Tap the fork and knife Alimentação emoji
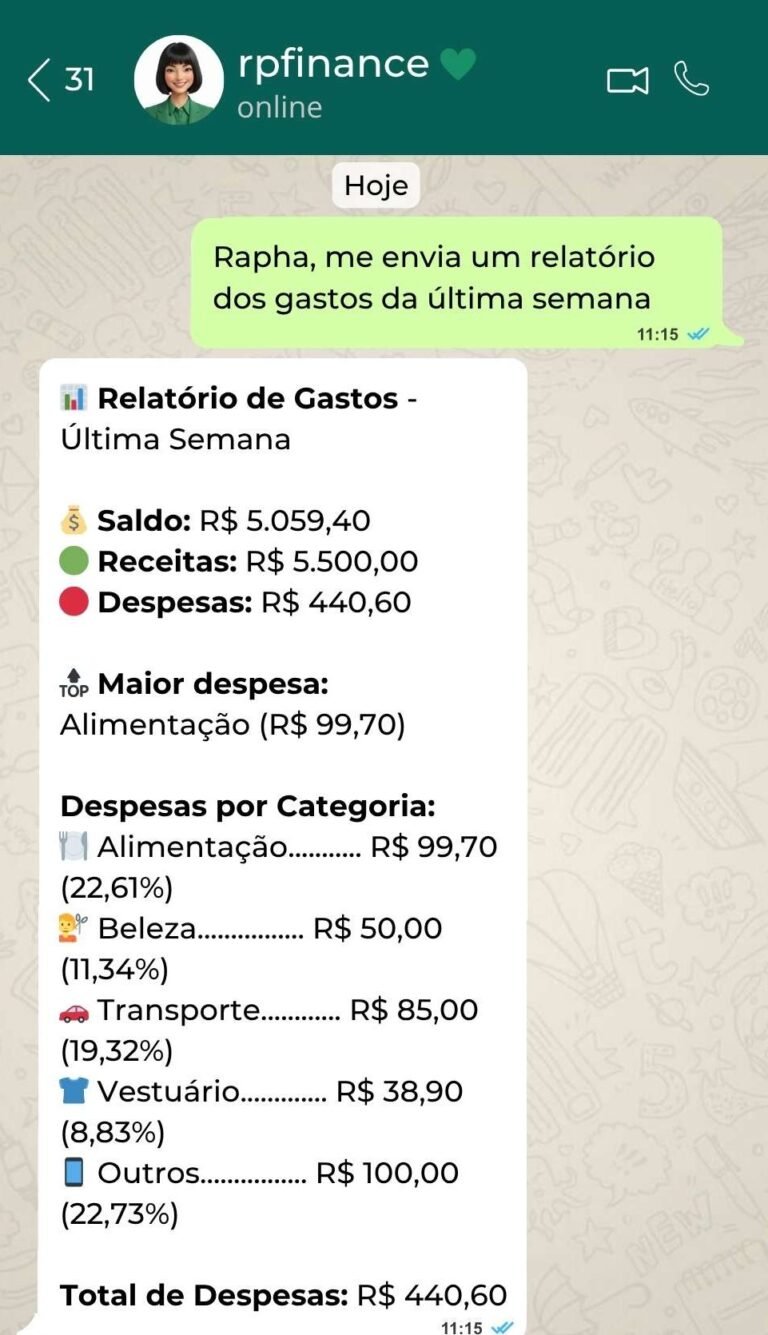768x1335 pixels. tap(71, 846)
